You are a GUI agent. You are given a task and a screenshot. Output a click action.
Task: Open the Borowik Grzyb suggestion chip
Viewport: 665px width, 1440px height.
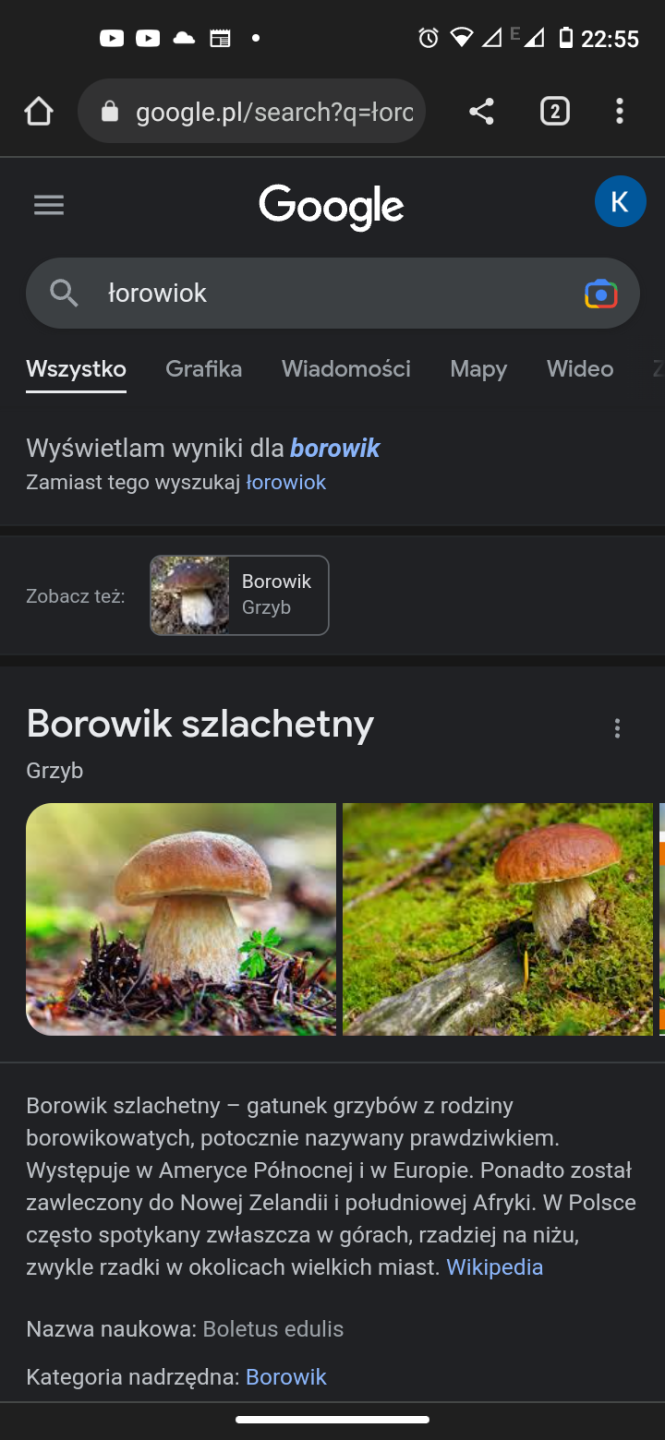click(x=239, y=595)
